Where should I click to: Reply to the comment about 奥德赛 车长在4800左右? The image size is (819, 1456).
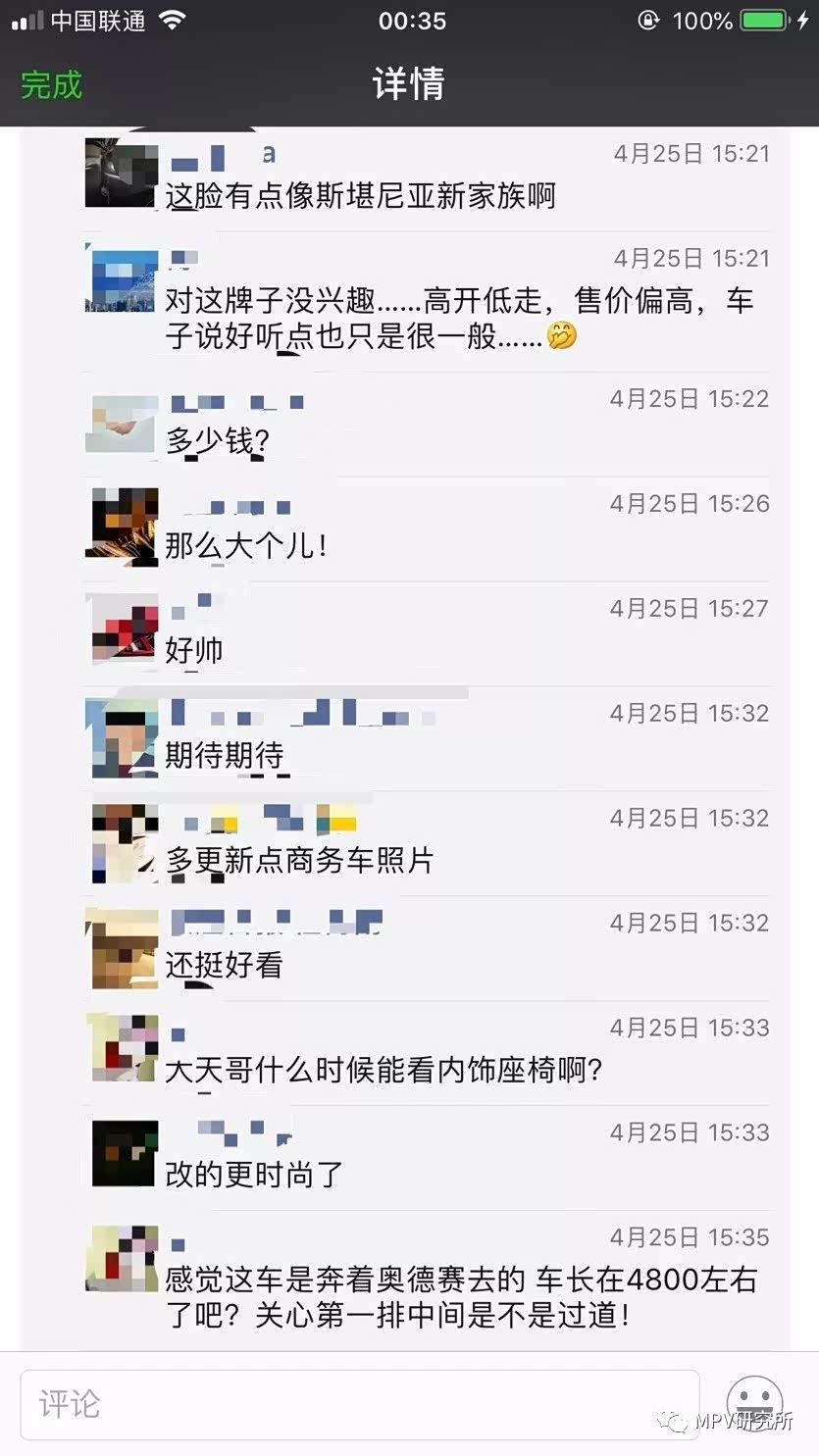pyautogui.click(x=461, y=1296)
